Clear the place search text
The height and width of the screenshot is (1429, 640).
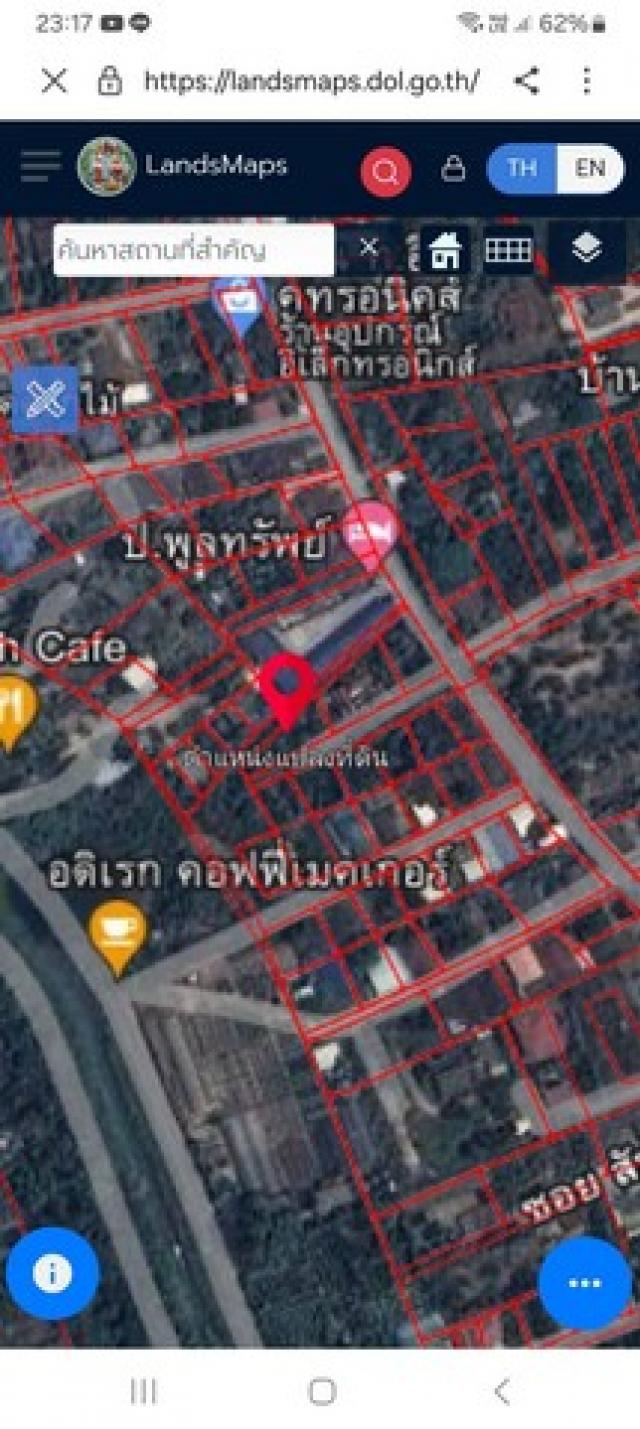pos(368,247)
